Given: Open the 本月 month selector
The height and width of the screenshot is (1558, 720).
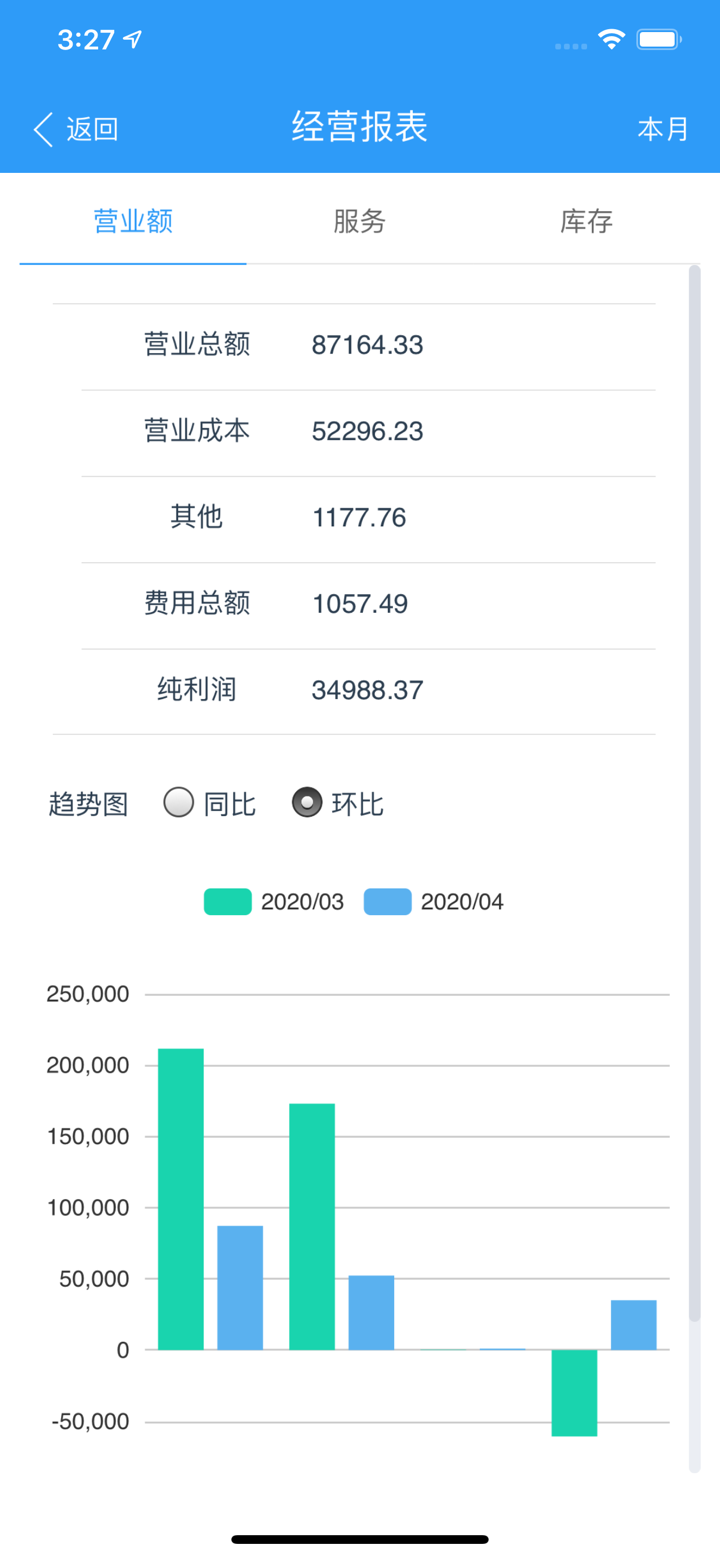Looking at the screenshot, I should [x=664, y=129].
